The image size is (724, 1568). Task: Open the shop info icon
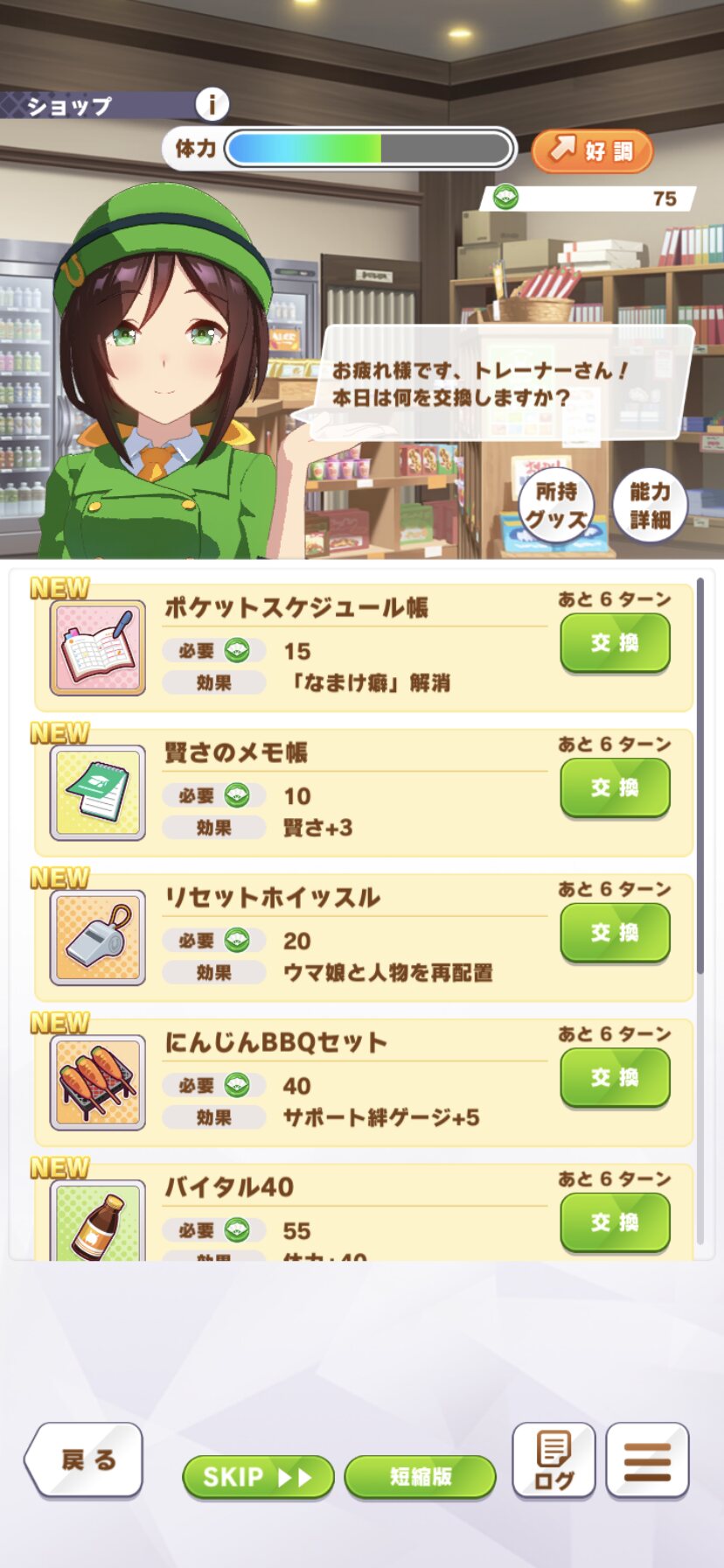point(211,105)
